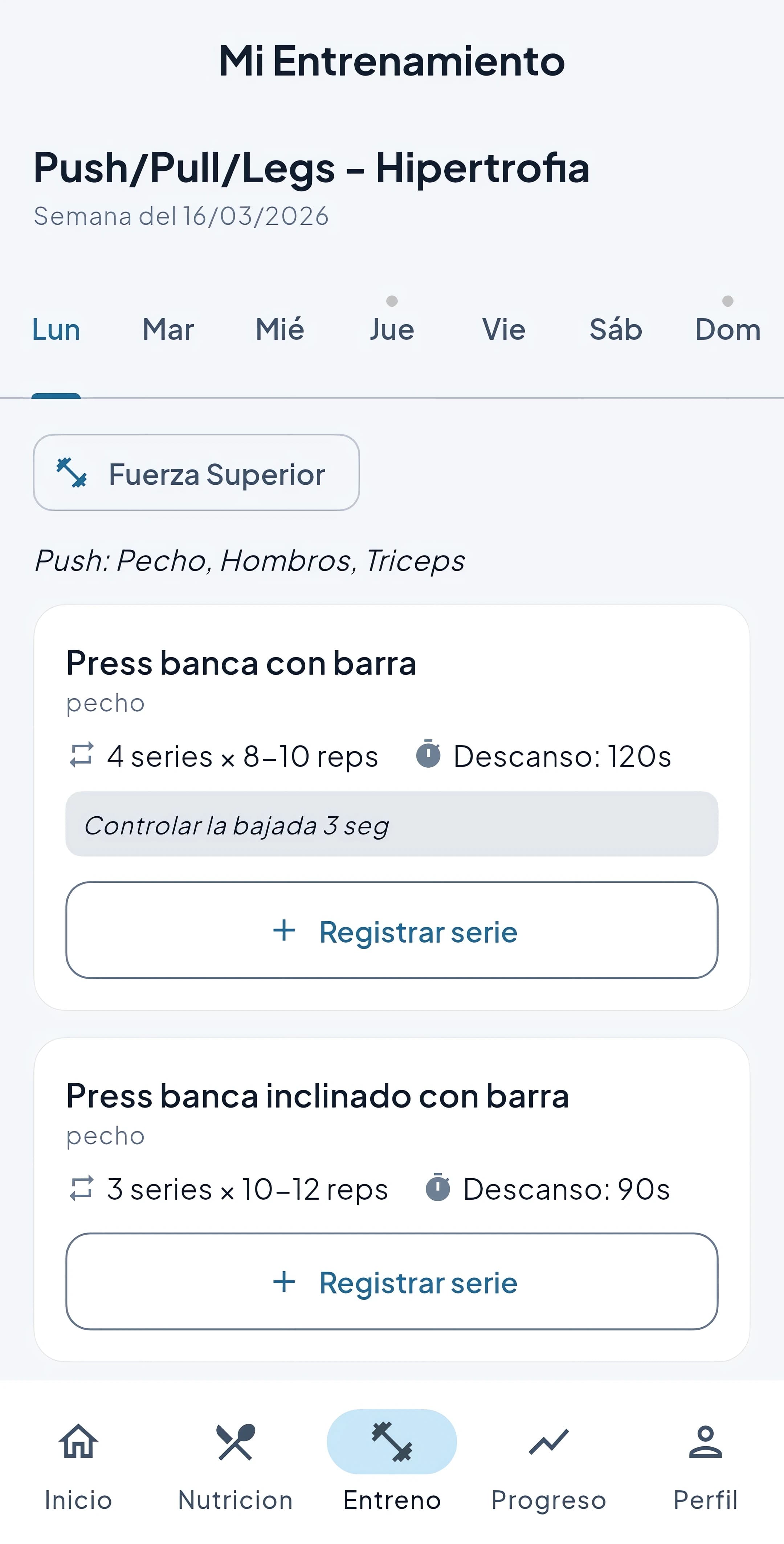Image resolution: width=784 pixels, height=1544 pixels.
Task: Tap the plus icon inside first Registrar serie
Action: pyautogui.click(x=284, y=931)
